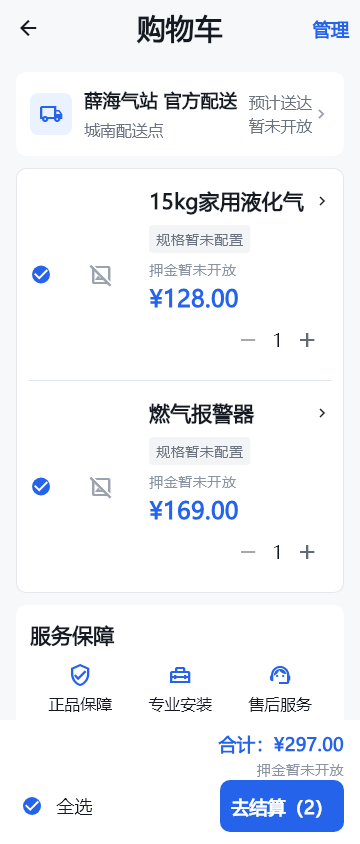Uncheck the 15kg家用液化气 item

[x=41, y=275]
